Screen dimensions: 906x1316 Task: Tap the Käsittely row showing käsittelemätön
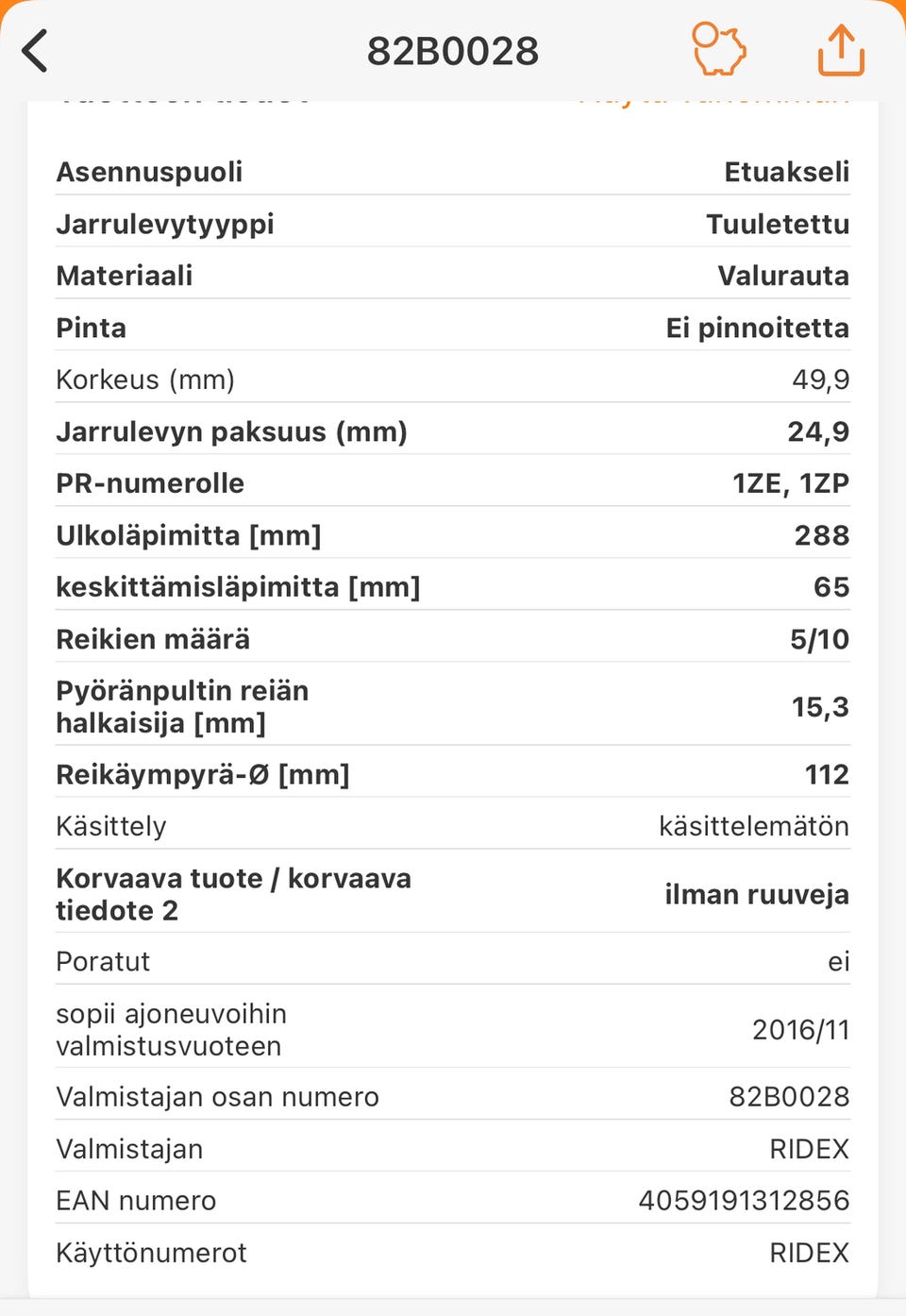pos(453,825)
